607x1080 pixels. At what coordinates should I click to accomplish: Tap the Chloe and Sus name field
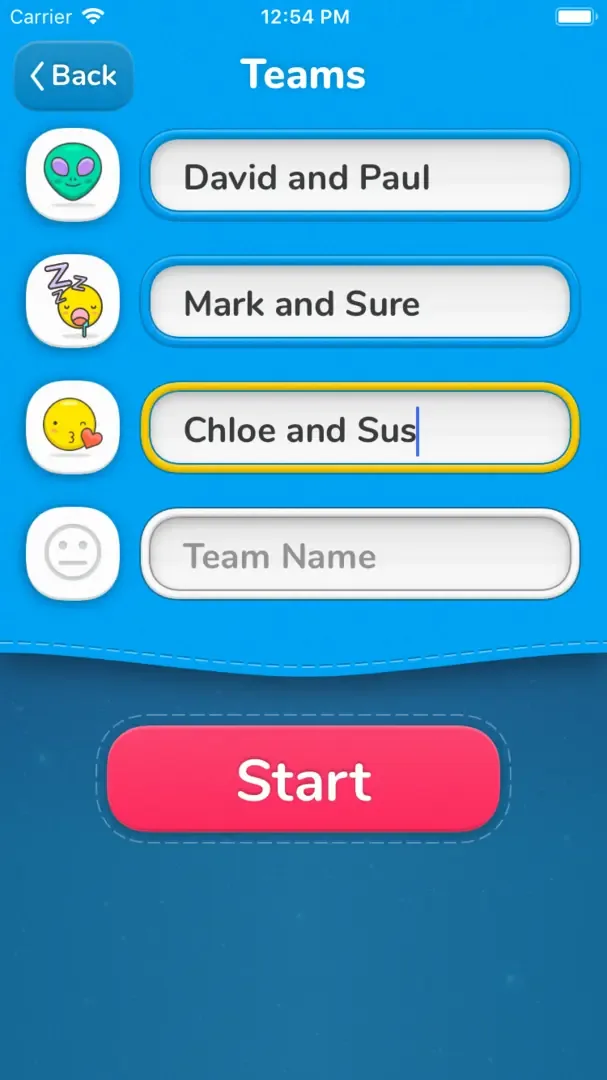click(x=360, y=429)
